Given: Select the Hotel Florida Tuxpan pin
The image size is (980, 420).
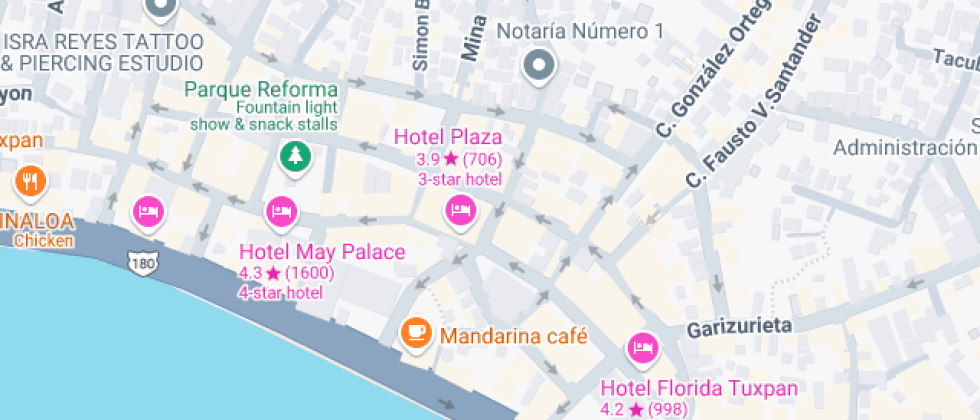Looking at the screenshot, I should click(642, 348).
